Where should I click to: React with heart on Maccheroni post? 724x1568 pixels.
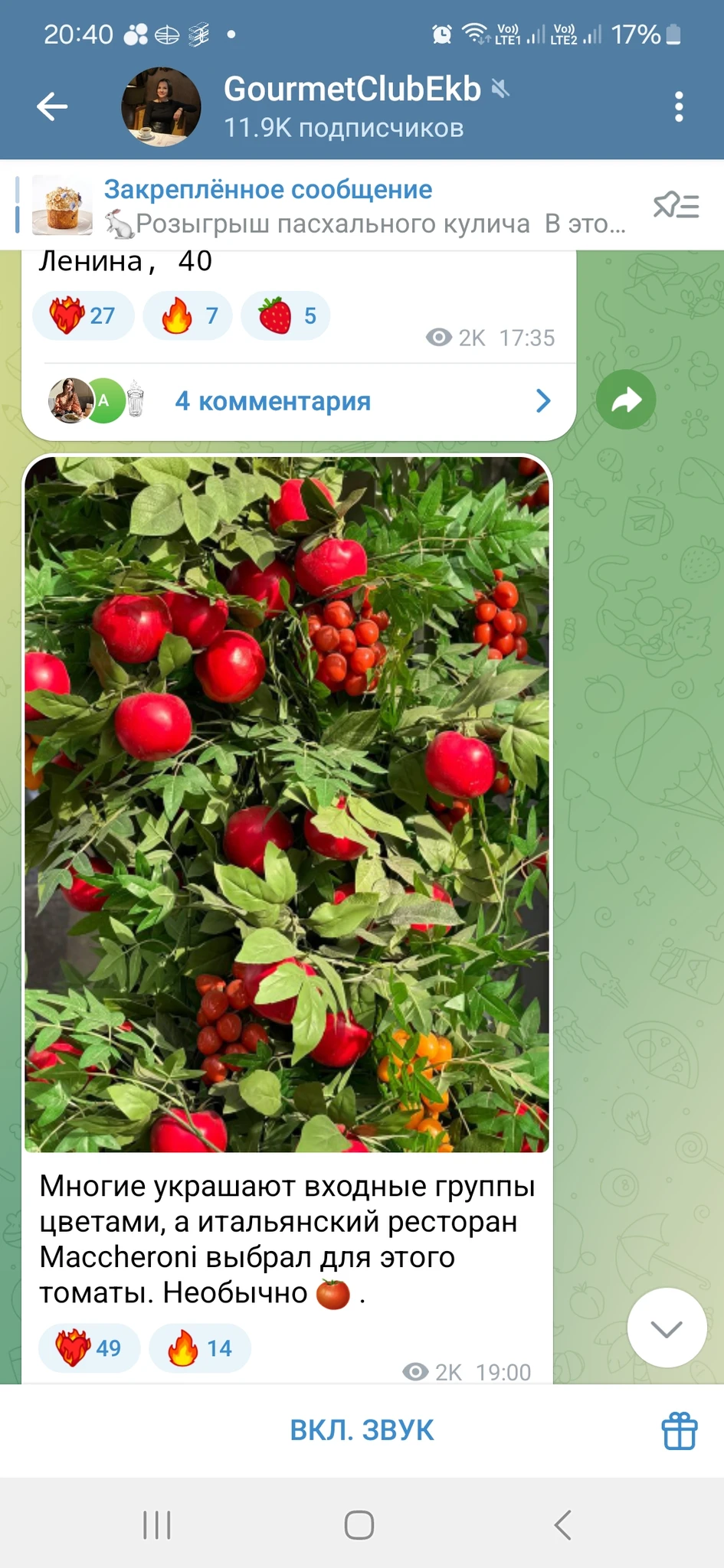(x=89, y=1348)
